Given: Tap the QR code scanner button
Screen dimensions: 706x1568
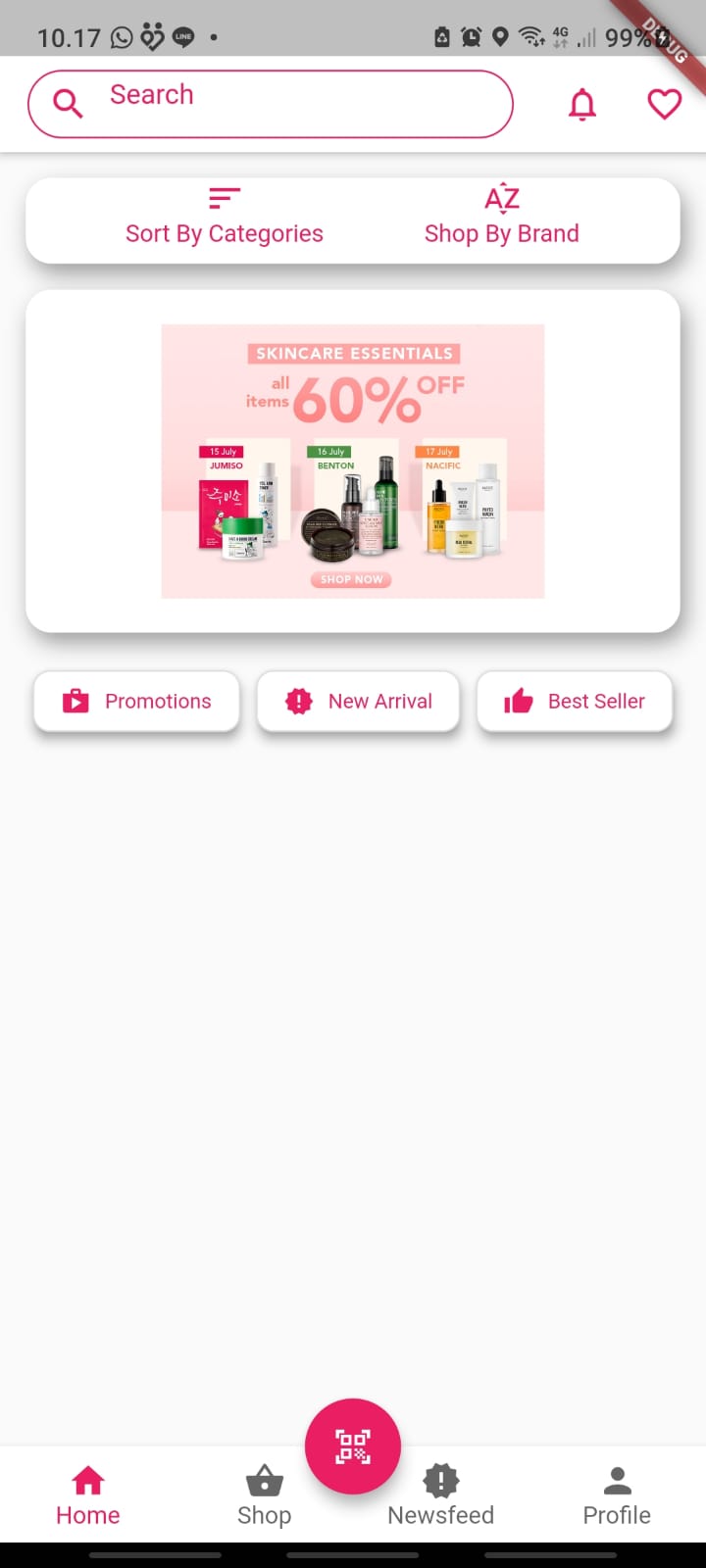Looking at the screenshot, I should [x=353, y=1445].
